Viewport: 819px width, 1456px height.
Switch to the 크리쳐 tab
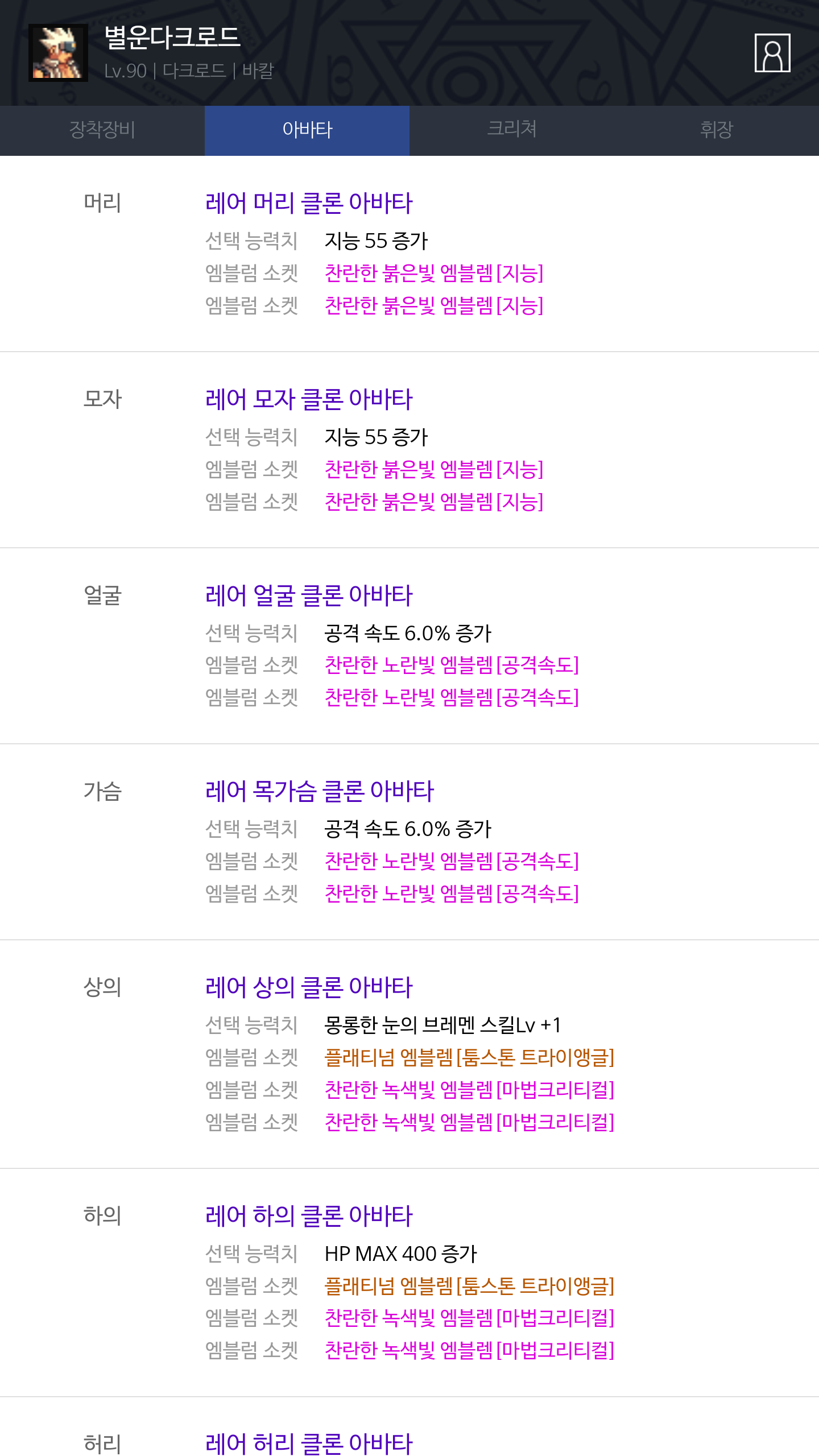tap(512, 130)
